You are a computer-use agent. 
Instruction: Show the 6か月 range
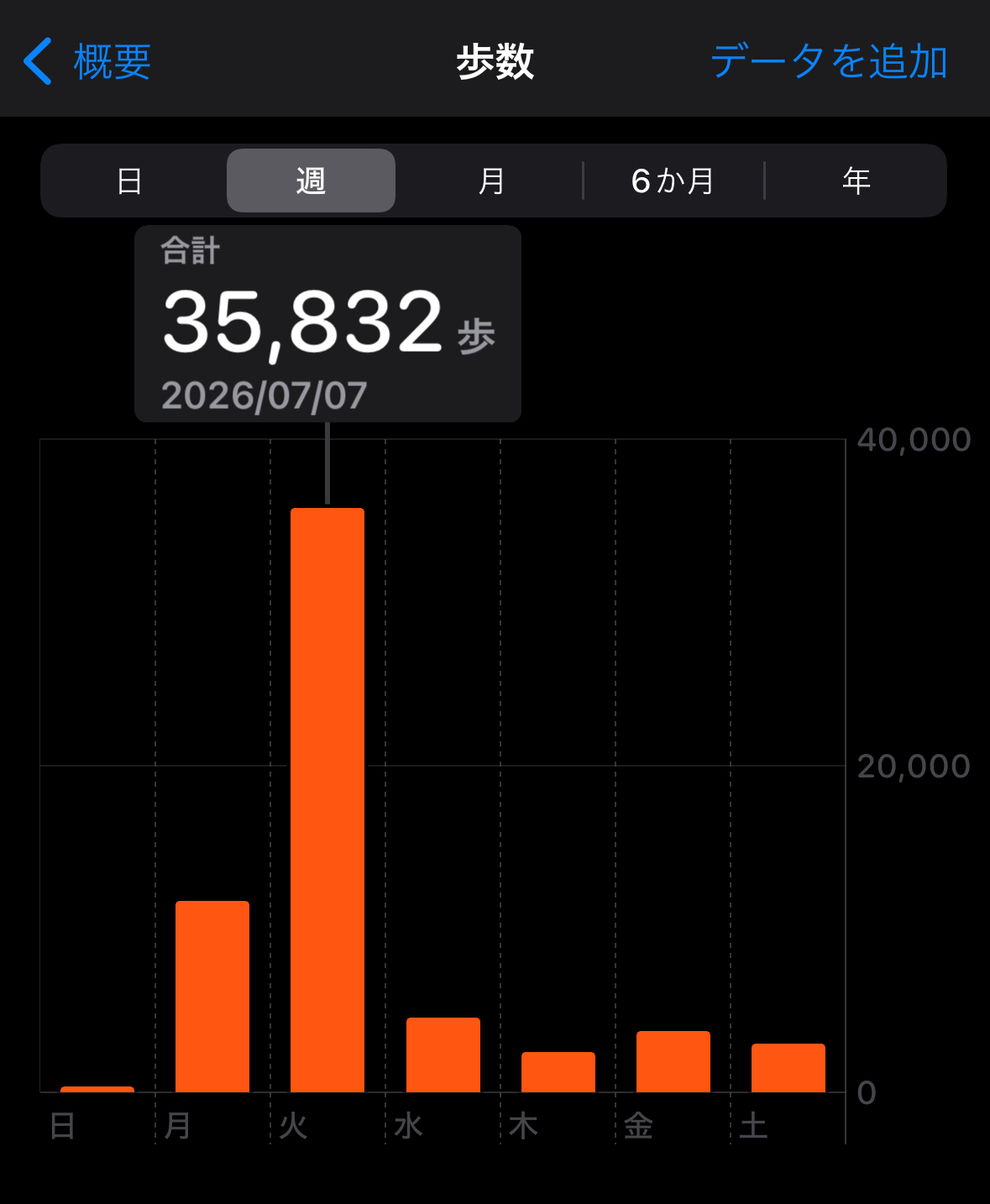coord(673,181)
